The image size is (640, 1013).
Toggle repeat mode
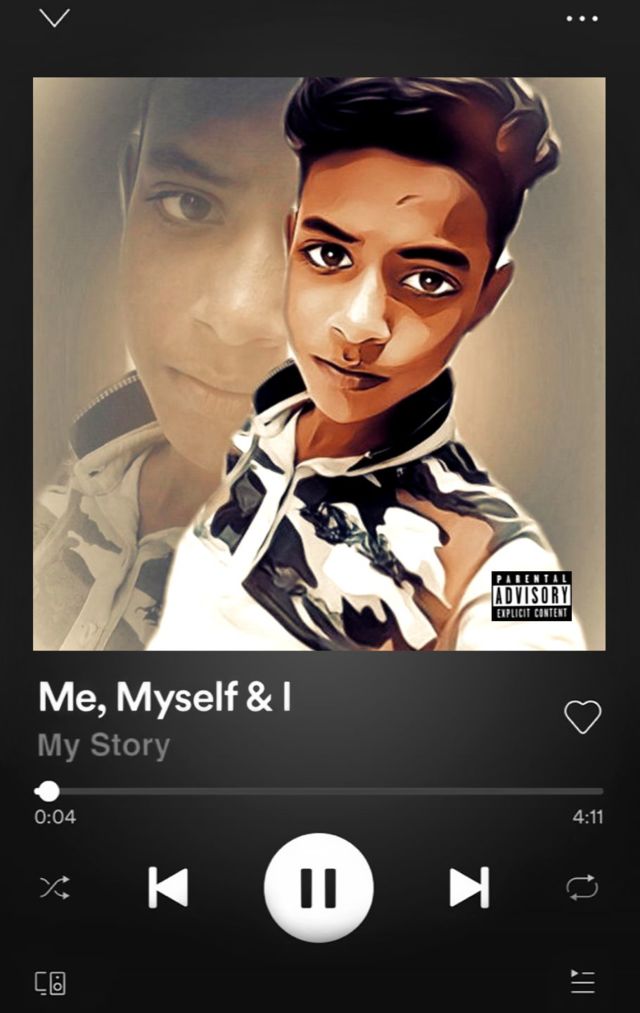(x=582, y=887)
